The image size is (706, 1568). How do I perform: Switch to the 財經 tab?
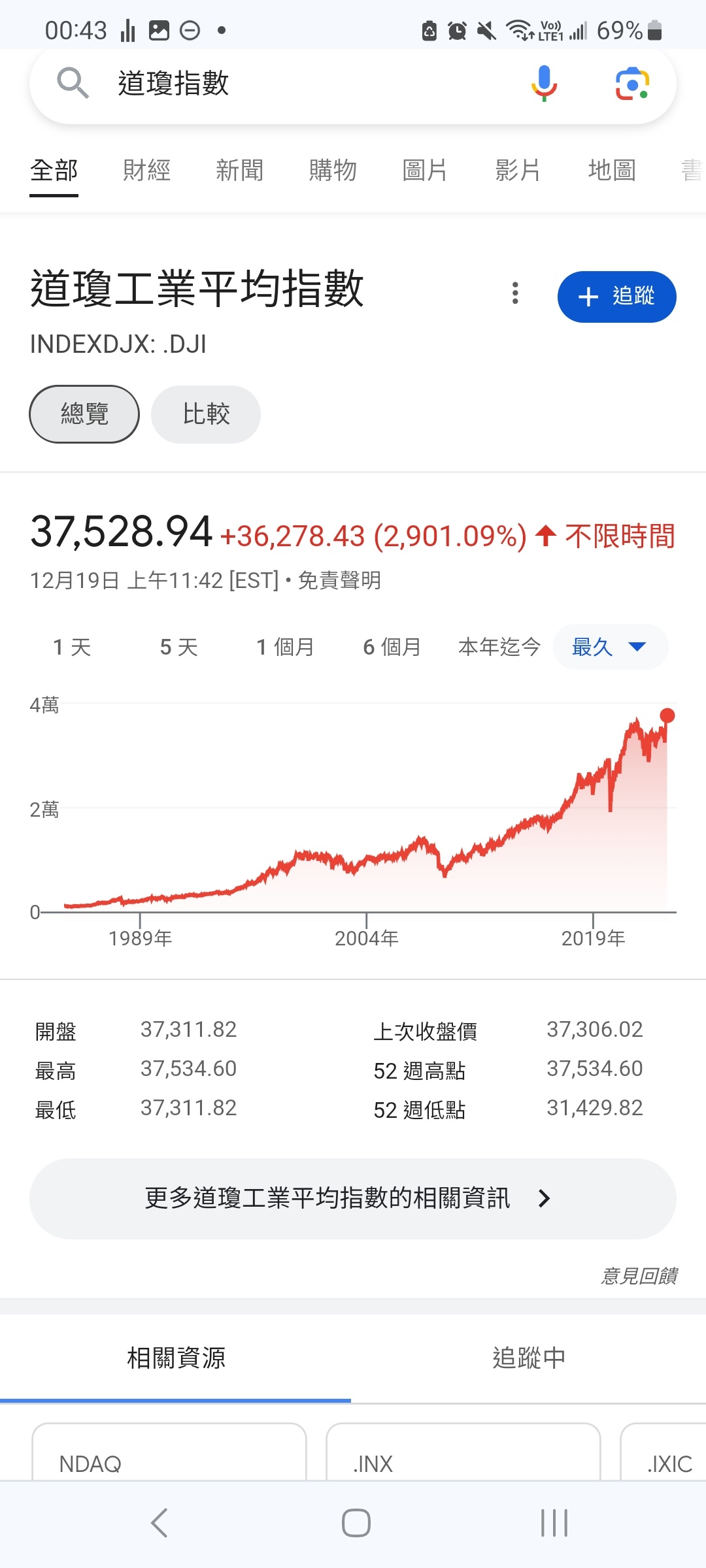point(147,171)
